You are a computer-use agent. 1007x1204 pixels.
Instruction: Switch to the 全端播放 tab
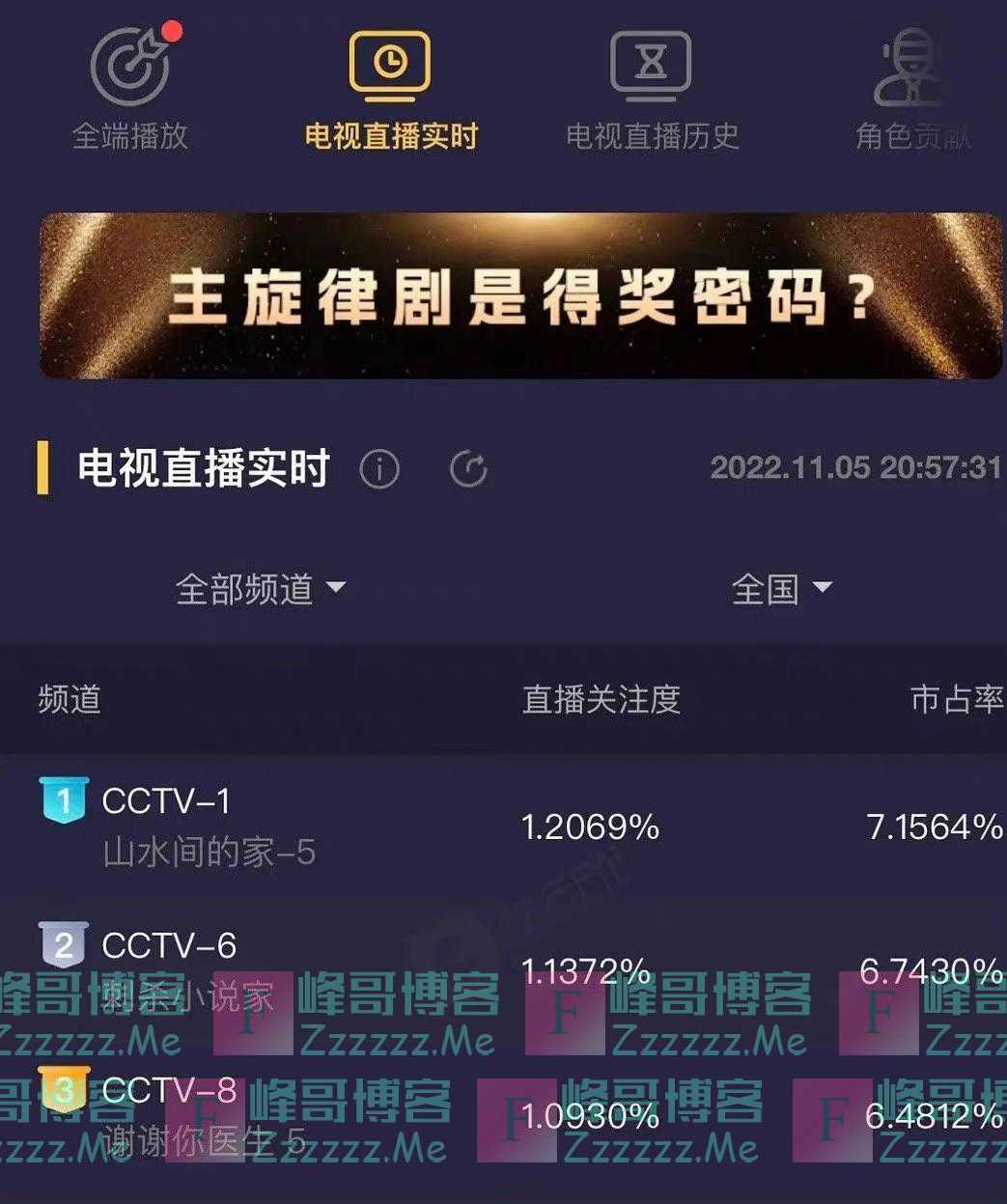click(130, 92)
